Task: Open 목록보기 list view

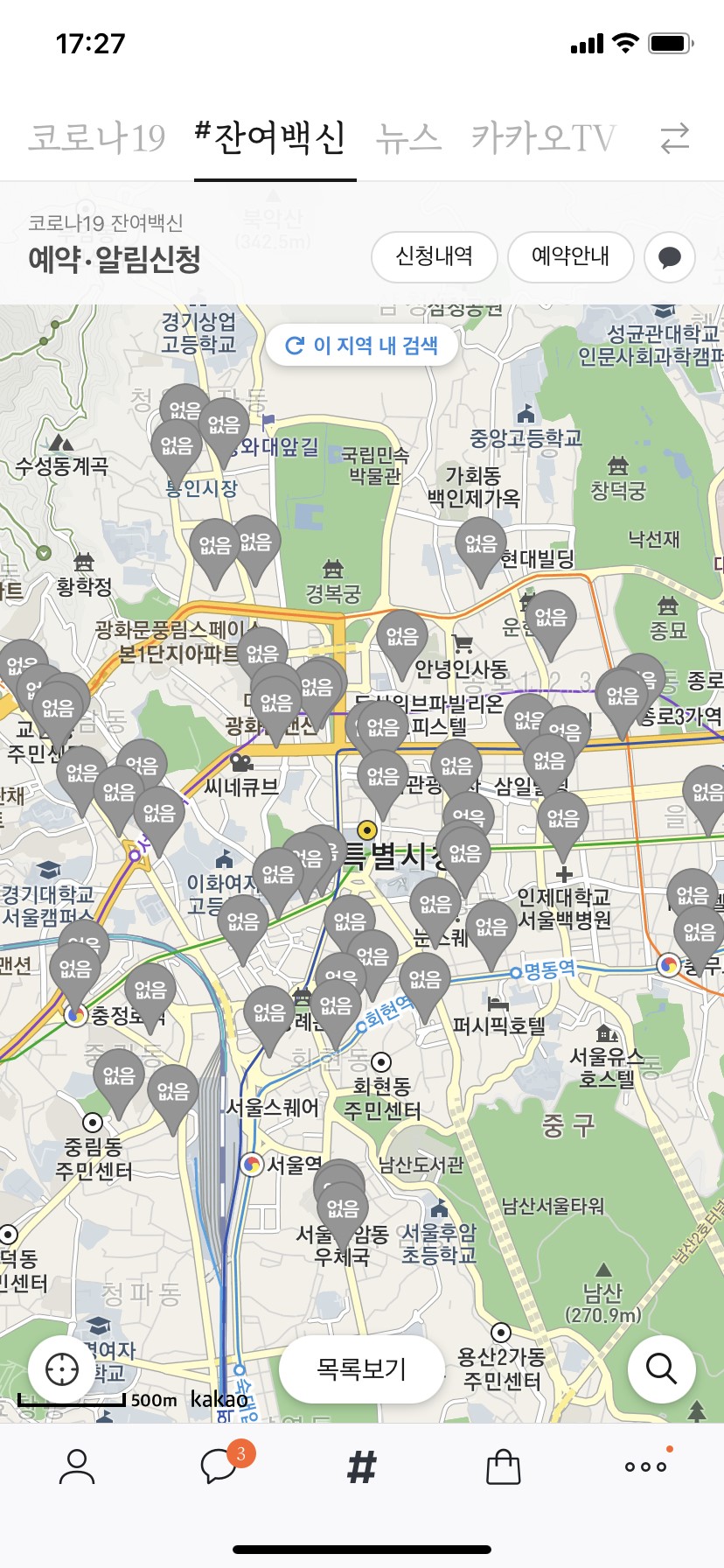Action: tap(362, 1368)
